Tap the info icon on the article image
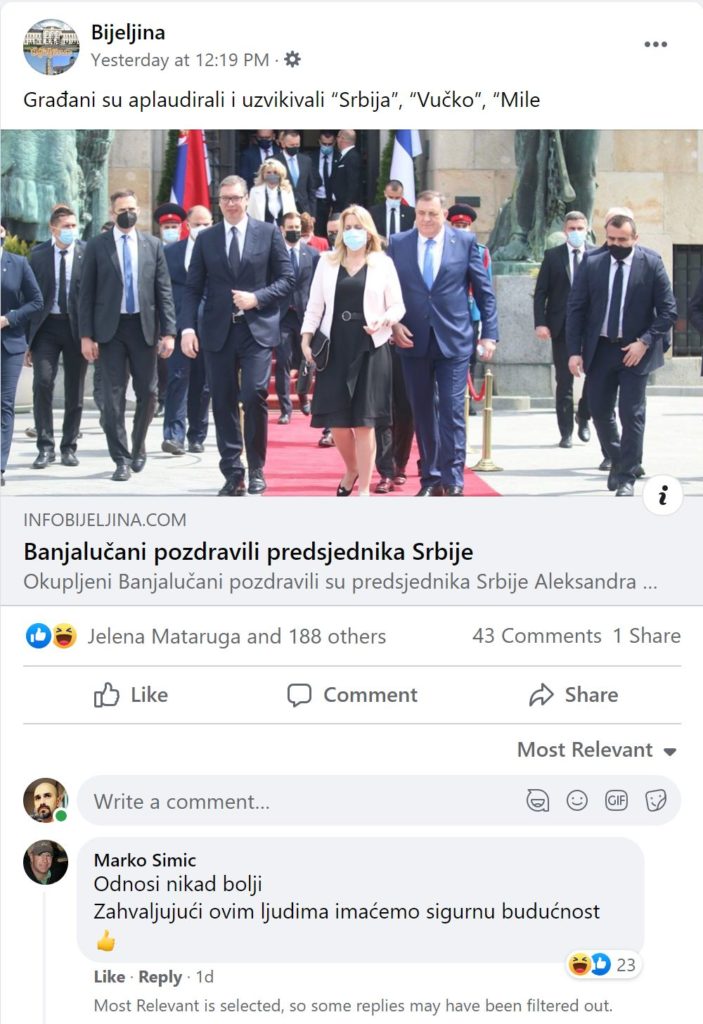This screenshot has width=703, height=1024. coord(662,494)
